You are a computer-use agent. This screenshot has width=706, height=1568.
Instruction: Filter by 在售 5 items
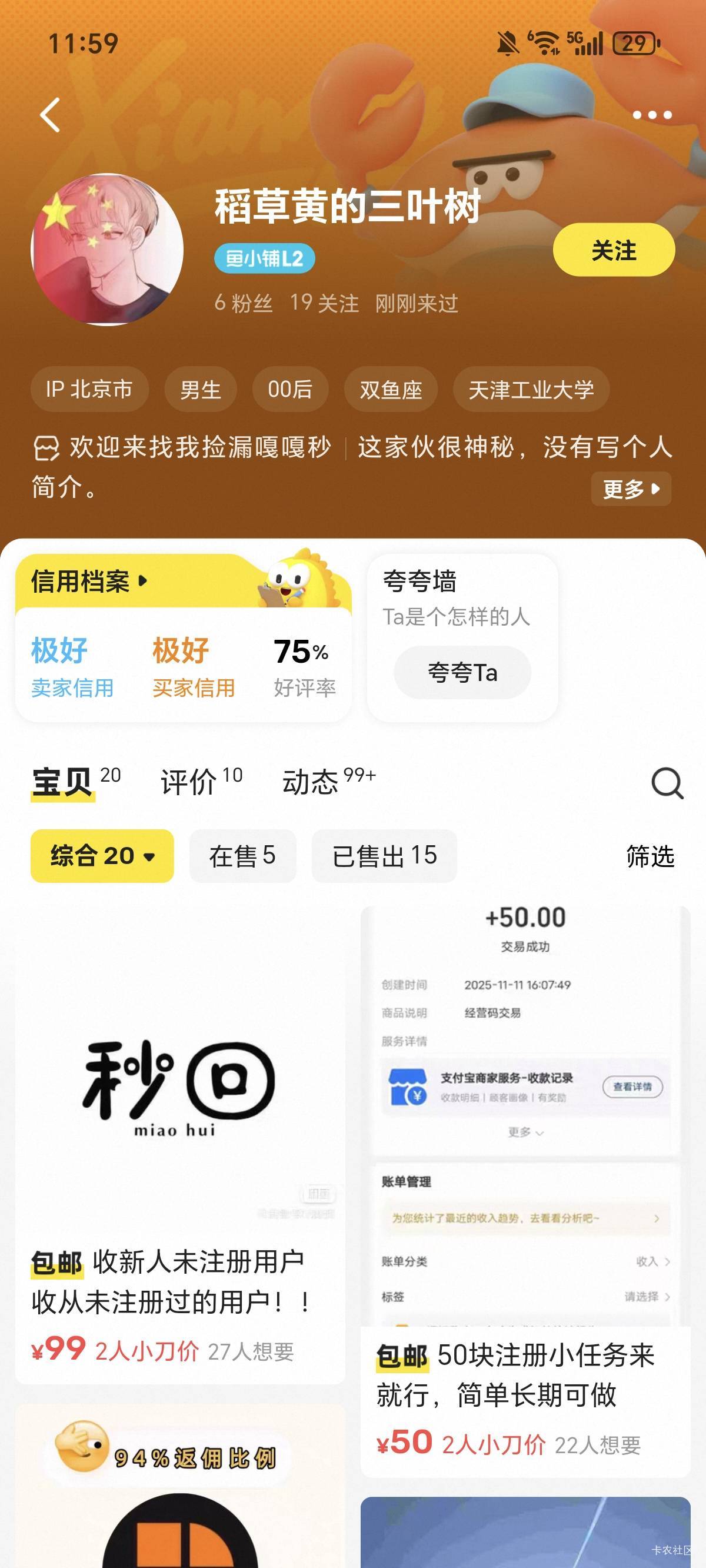242,856
